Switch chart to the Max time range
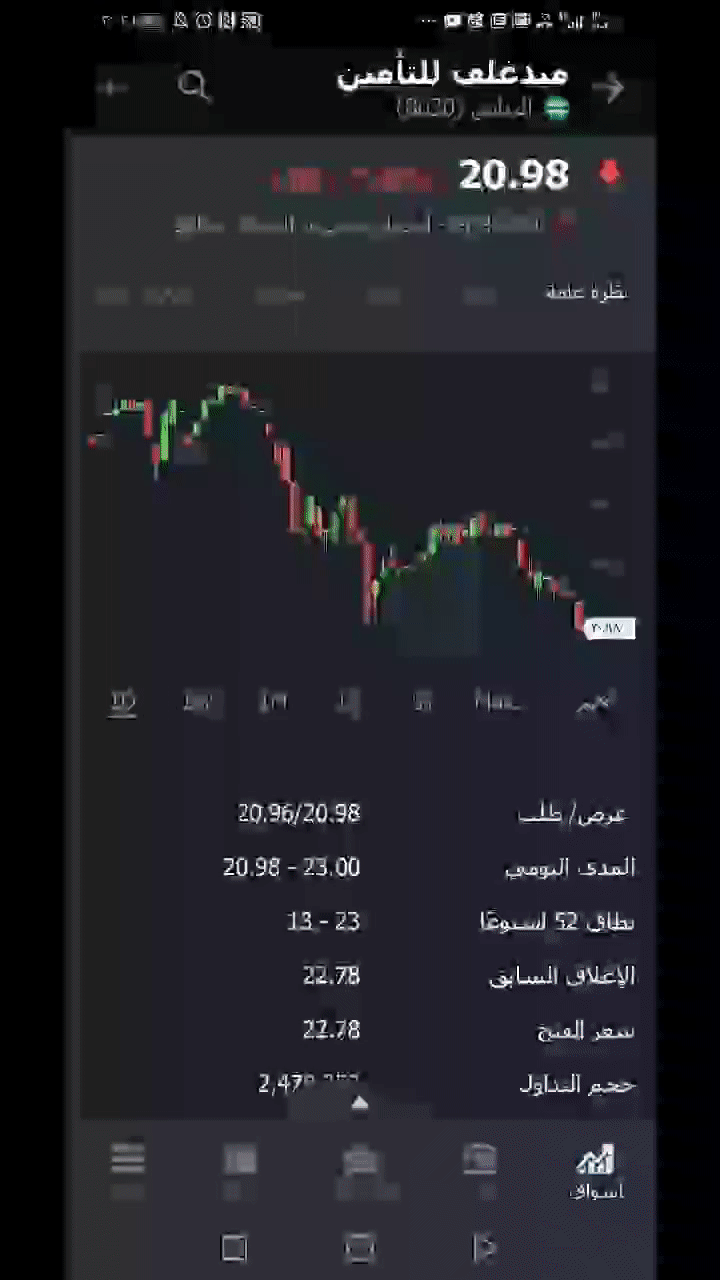This screenshot has width=720, height=1280. (x=497, y=702)
